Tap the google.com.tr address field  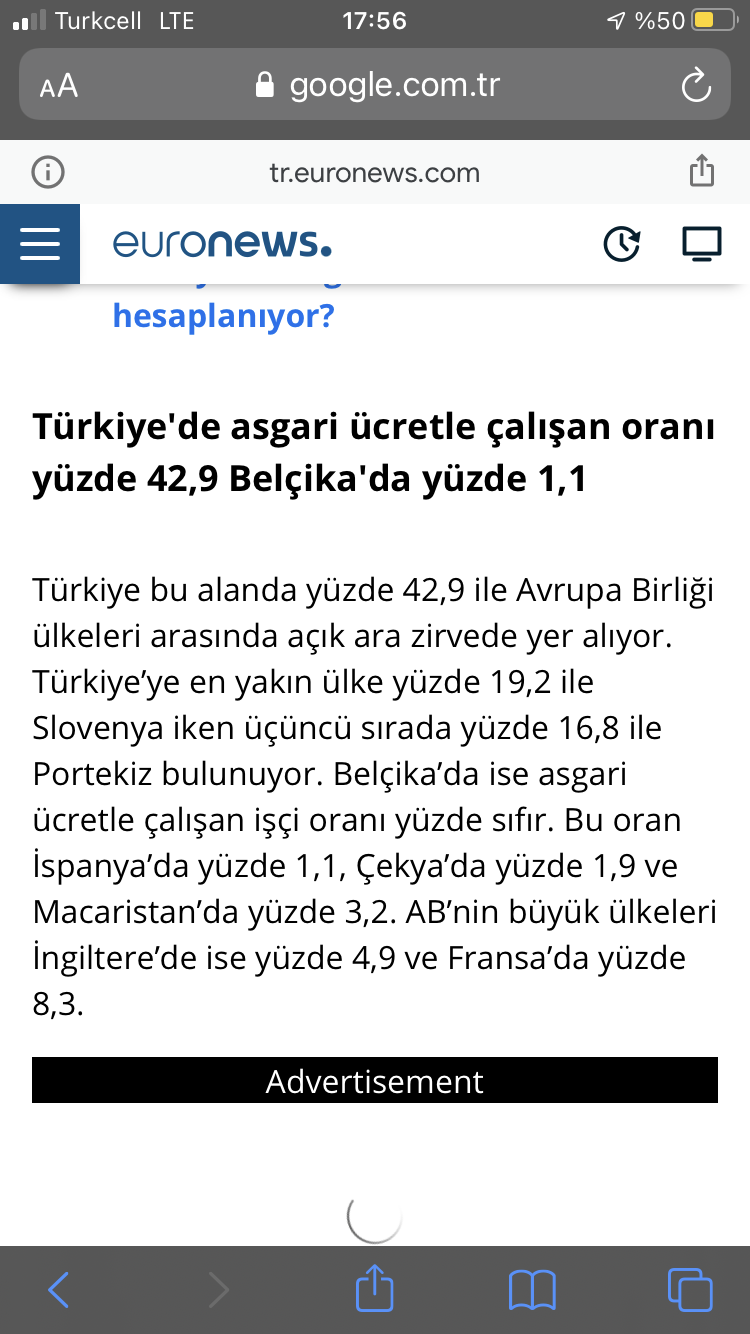pyautogui.click(x=376, y=85)
